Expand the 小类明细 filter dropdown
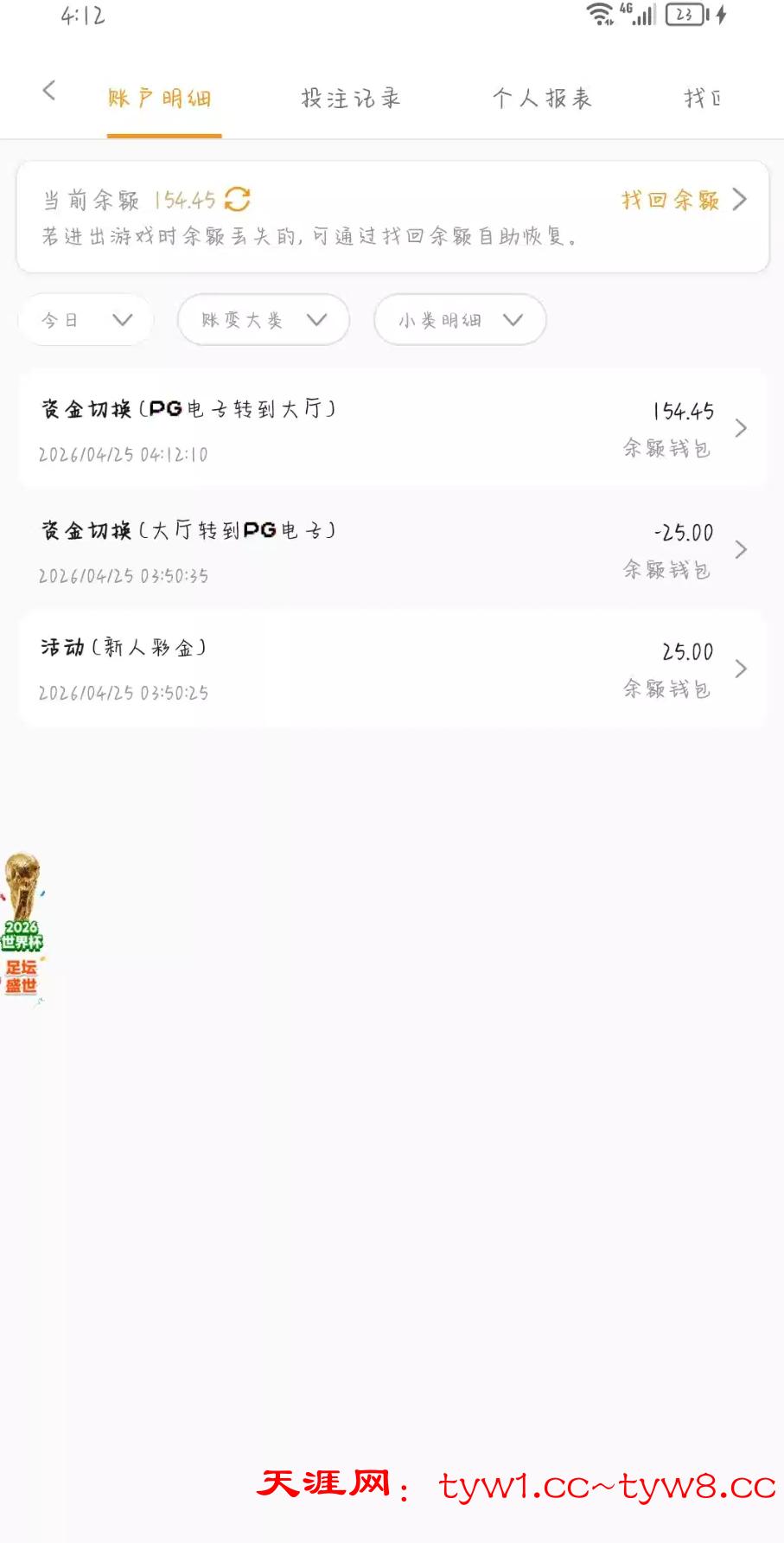Image resolution: width=784 pixels, height=1543 pixels. [459, 320]
